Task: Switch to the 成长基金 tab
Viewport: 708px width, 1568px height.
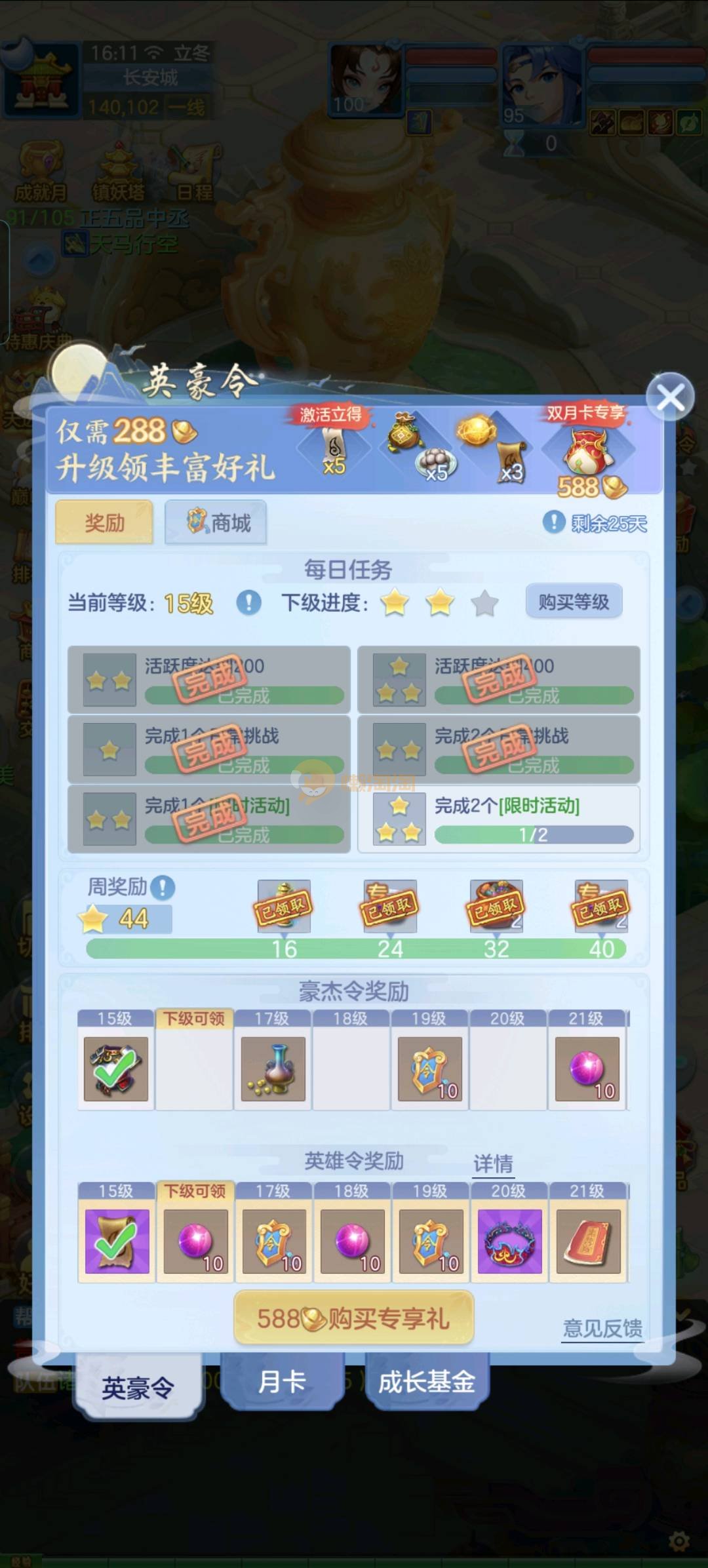Action: [427, 1381]
